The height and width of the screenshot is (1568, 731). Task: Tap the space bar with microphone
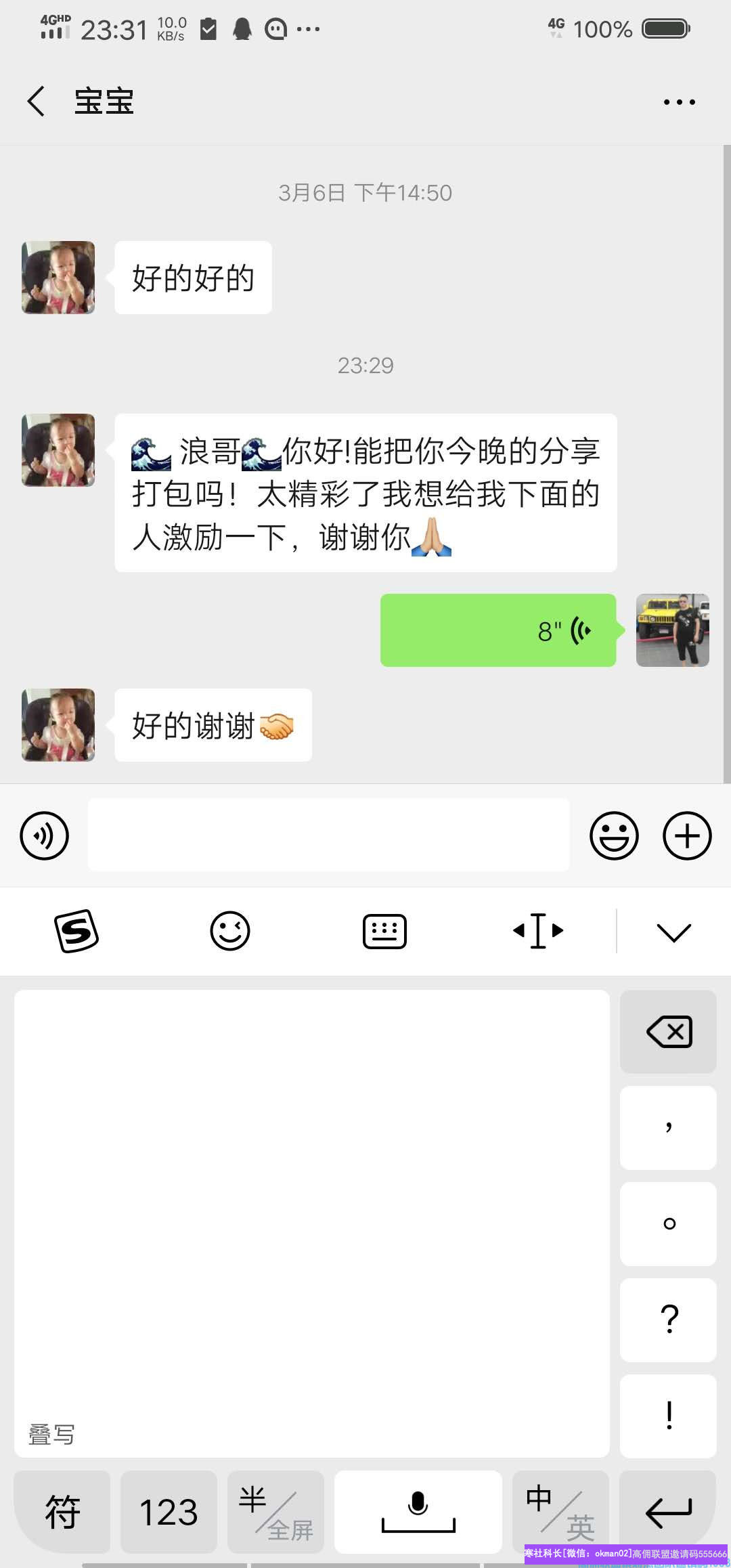(418, 1512)
